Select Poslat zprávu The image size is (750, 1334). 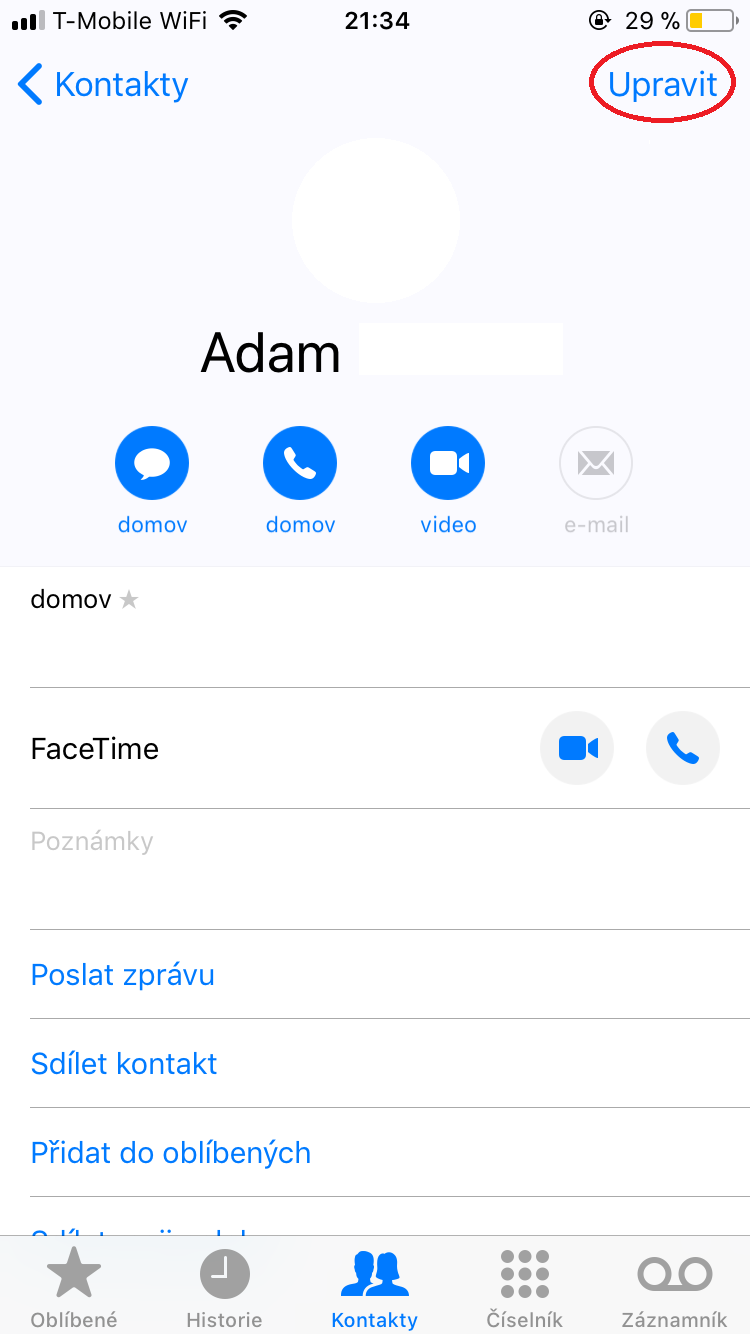(x=123, y=975)
